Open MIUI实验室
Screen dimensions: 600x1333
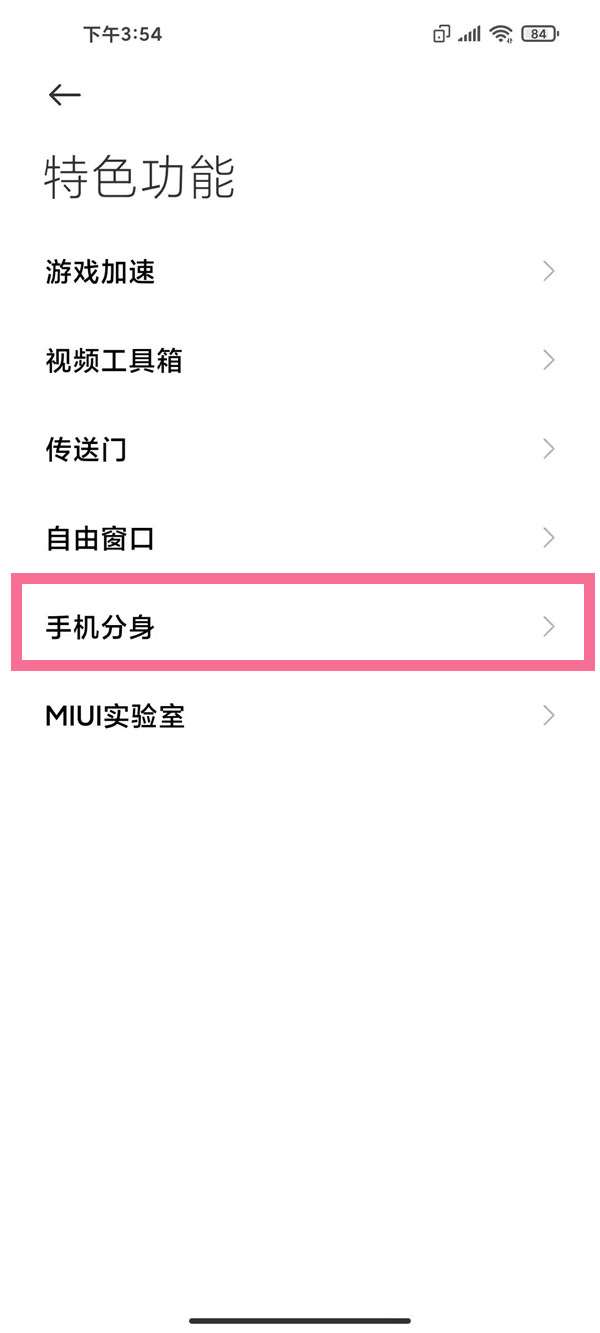tap(300, 716)
